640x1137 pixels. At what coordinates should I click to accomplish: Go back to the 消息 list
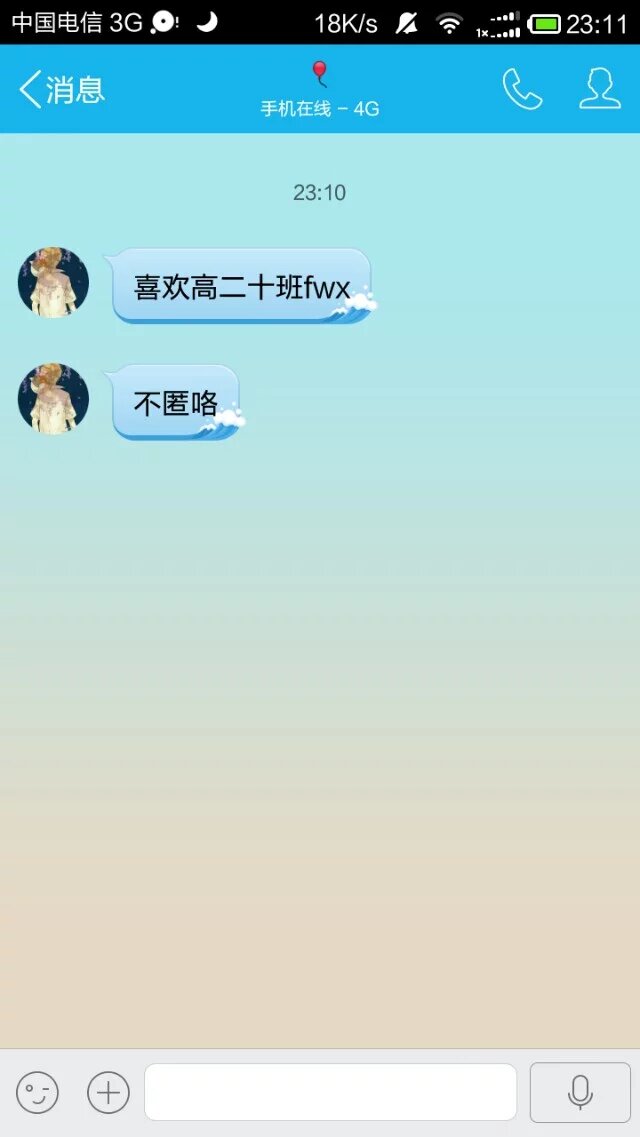pyautogui.click(x=60, y=90)
